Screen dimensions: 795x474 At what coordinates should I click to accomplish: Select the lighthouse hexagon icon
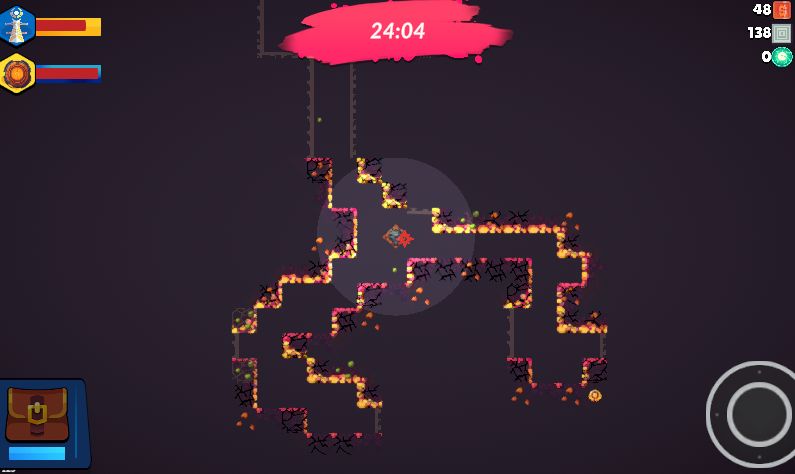tap(17, 27)
